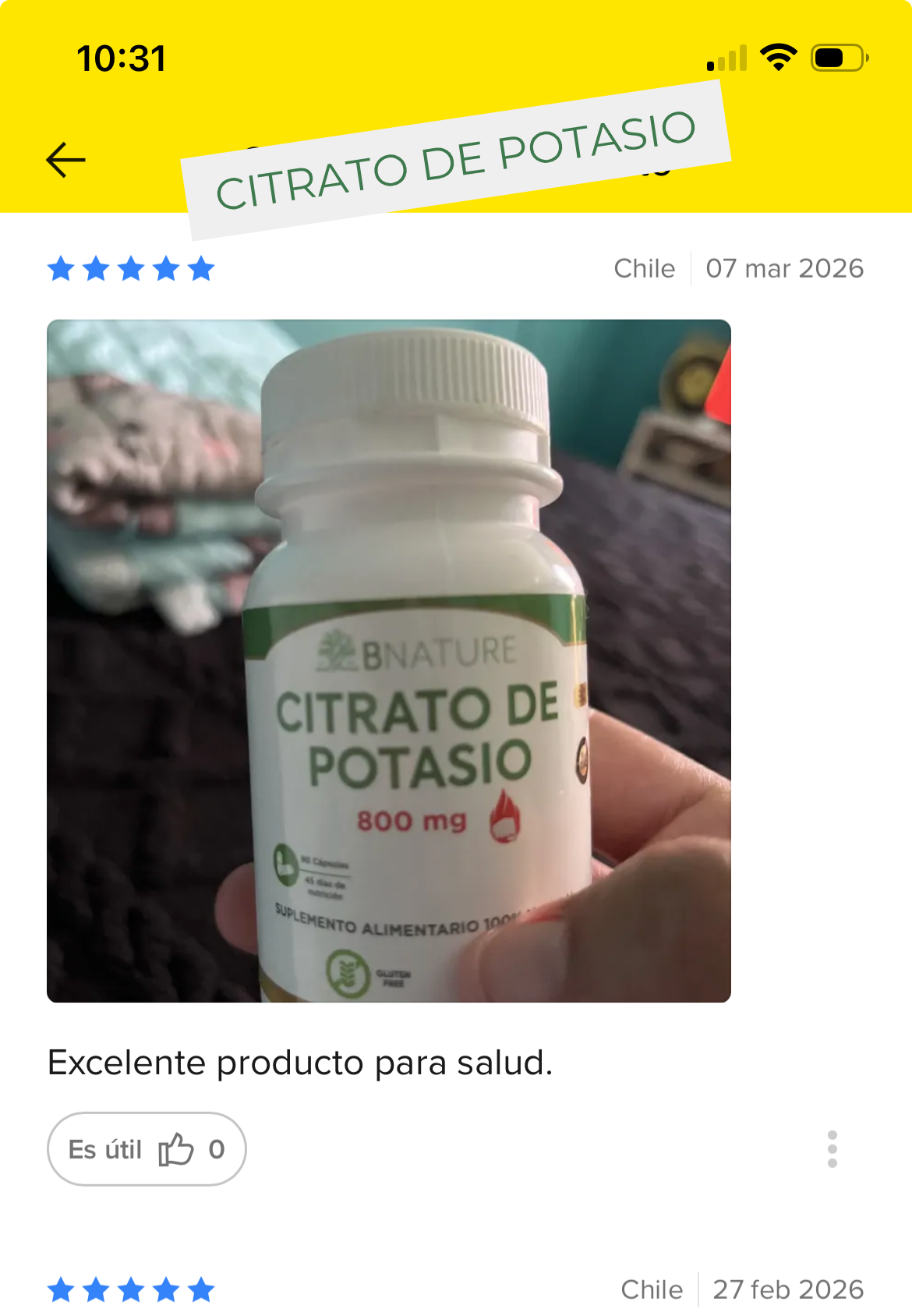
Task: Open the three-dot options for this review
Action: point(832,1148)
